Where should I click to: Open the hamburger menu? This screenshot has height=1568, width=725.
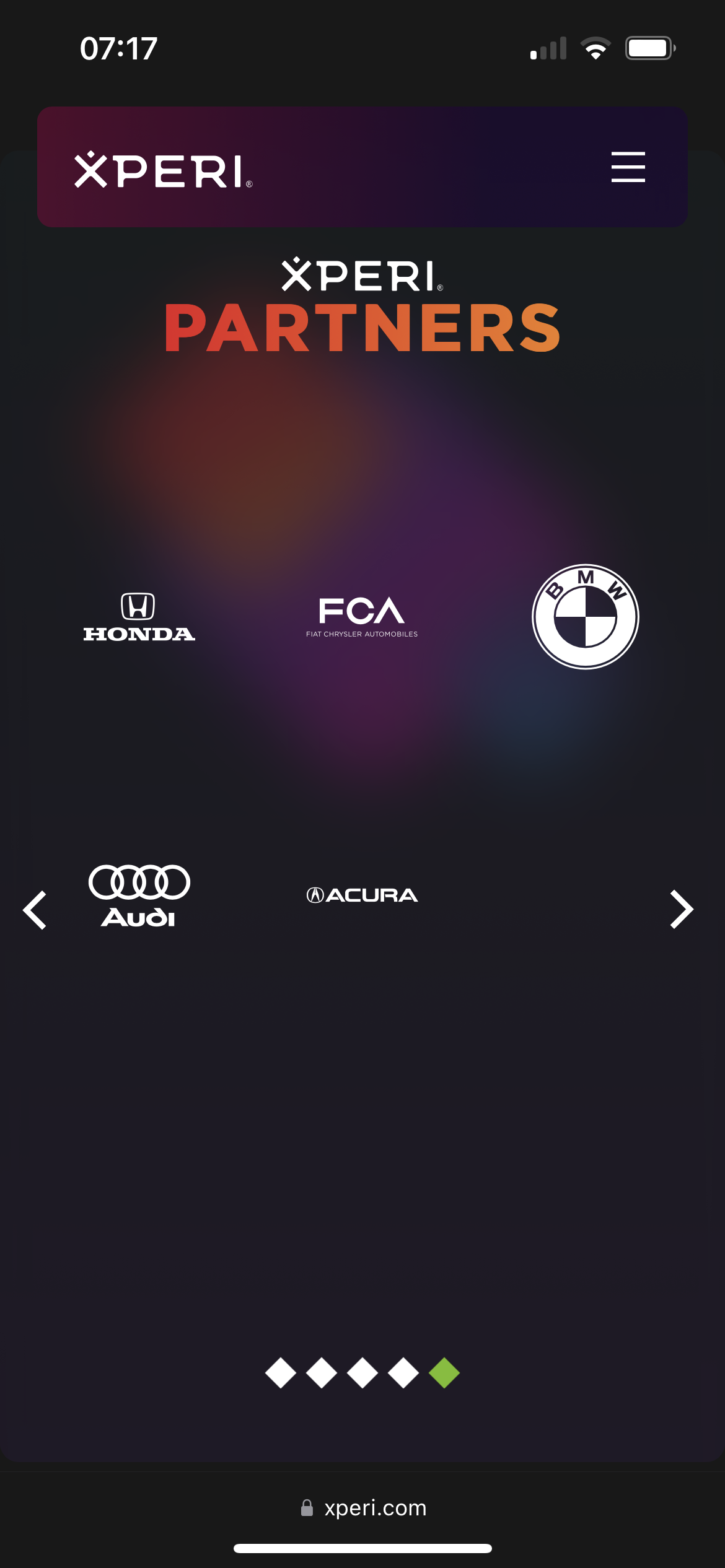click(x=628, y=167)
